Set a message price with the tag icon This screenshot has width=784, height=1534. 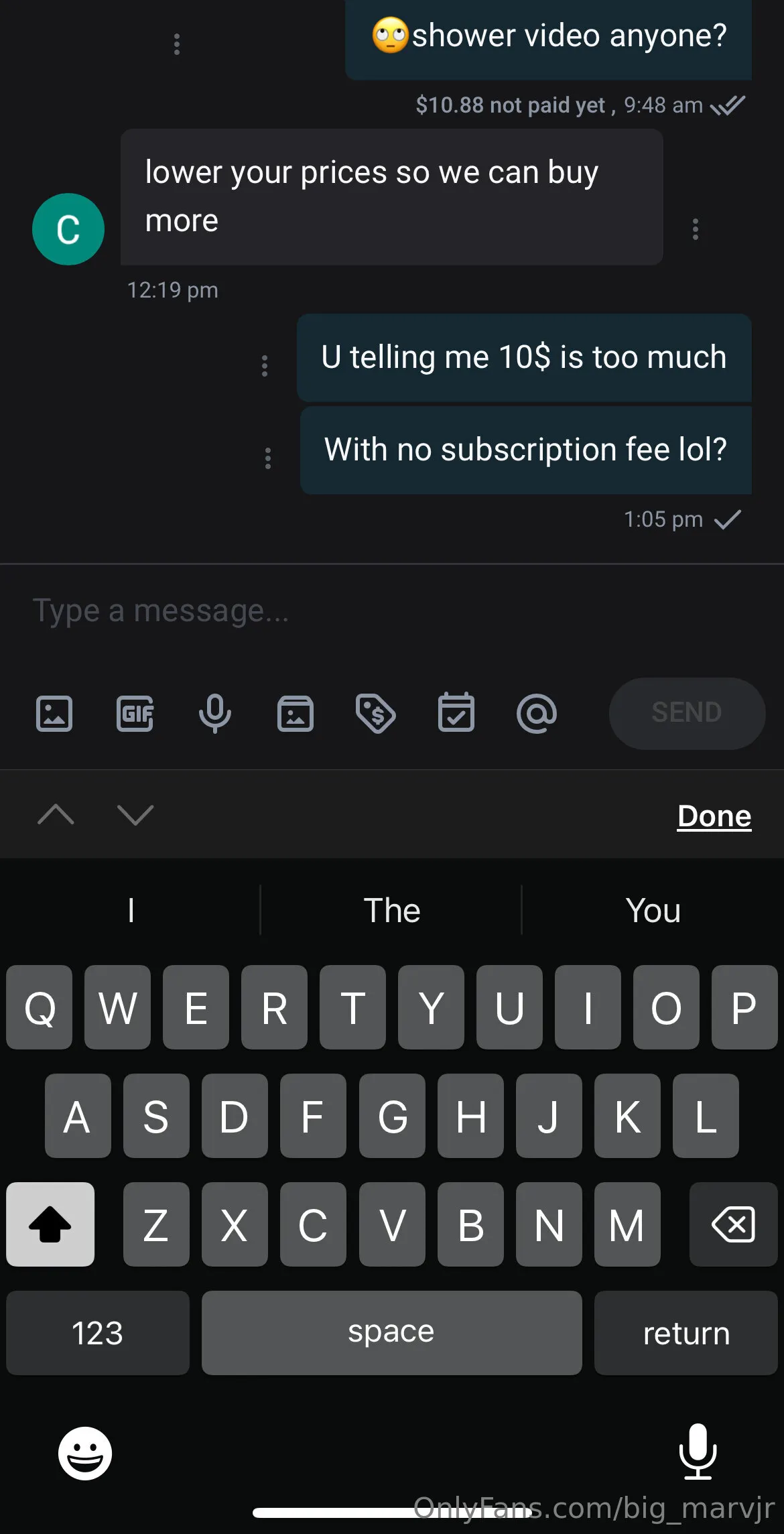coord(376,713)
